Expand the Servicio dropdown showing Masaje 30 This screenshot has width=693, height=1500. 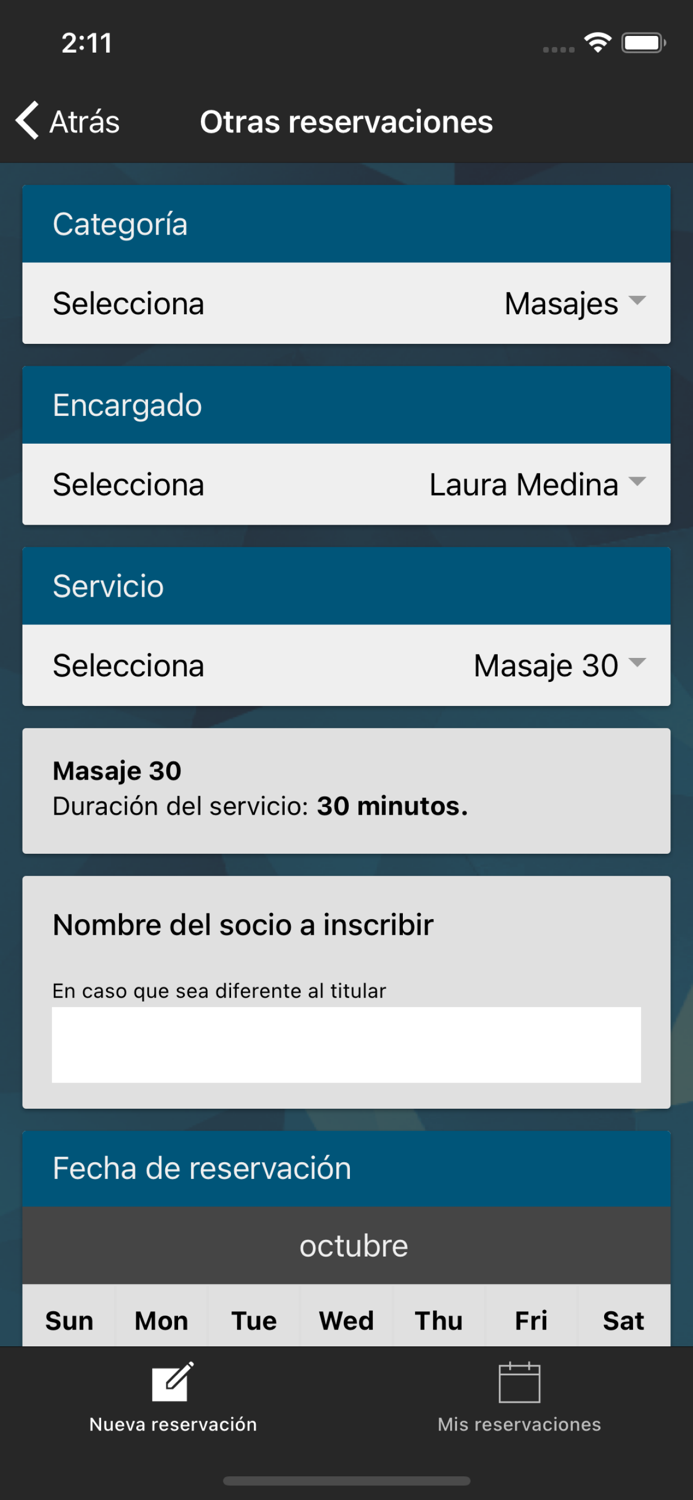(x=346, y=665)
